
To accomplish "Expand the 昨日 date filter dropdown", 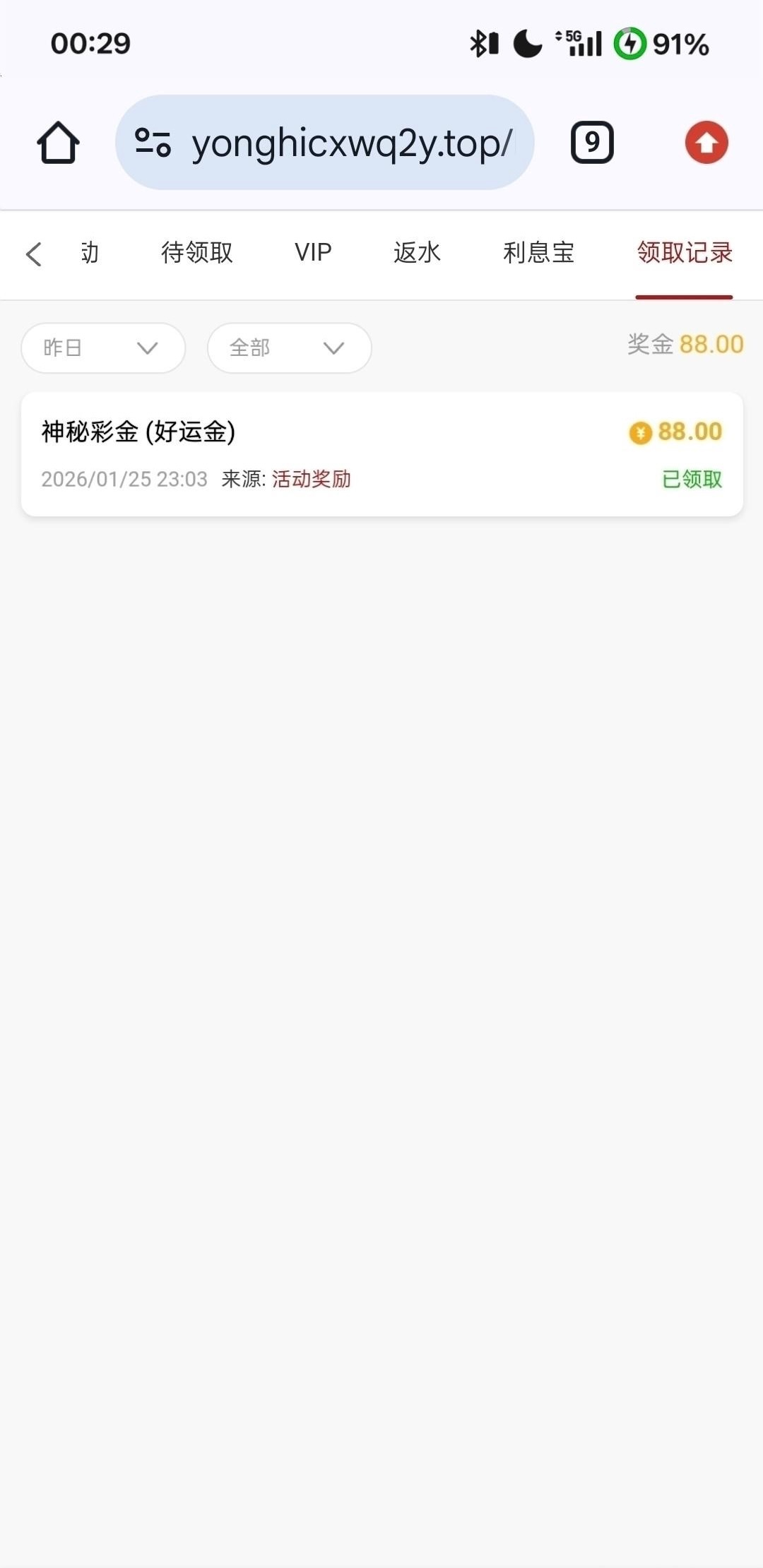I will pos(103,348).
